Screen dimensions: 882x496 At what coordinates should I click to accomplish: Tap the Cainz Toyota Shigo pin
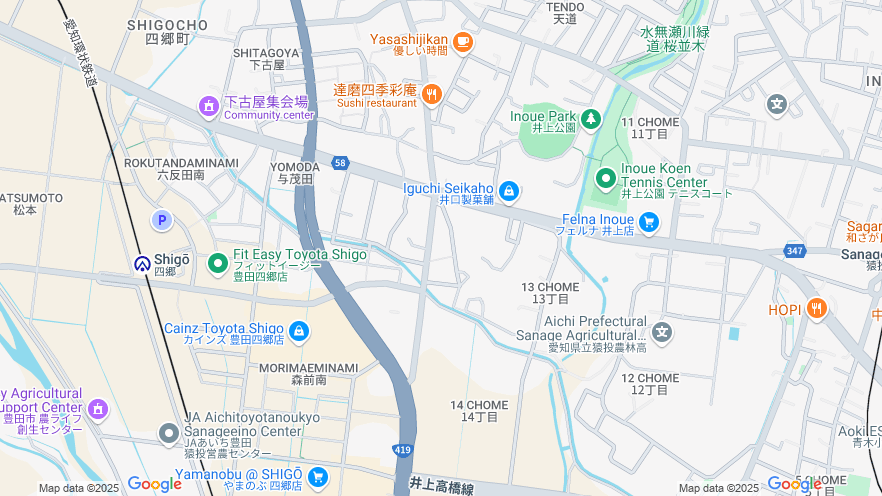[298, 331]
